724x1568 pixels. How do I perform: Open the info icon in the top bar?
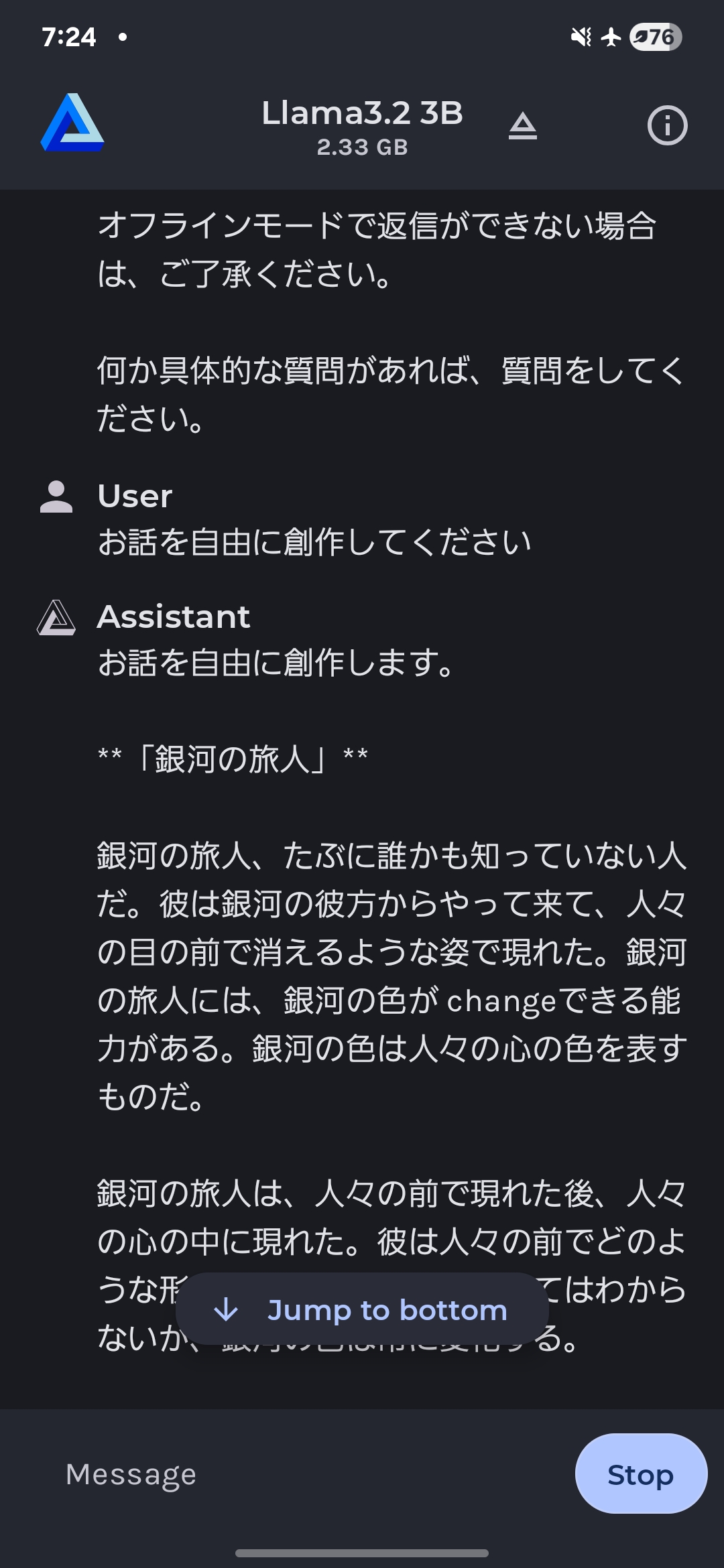click(667, 125)
